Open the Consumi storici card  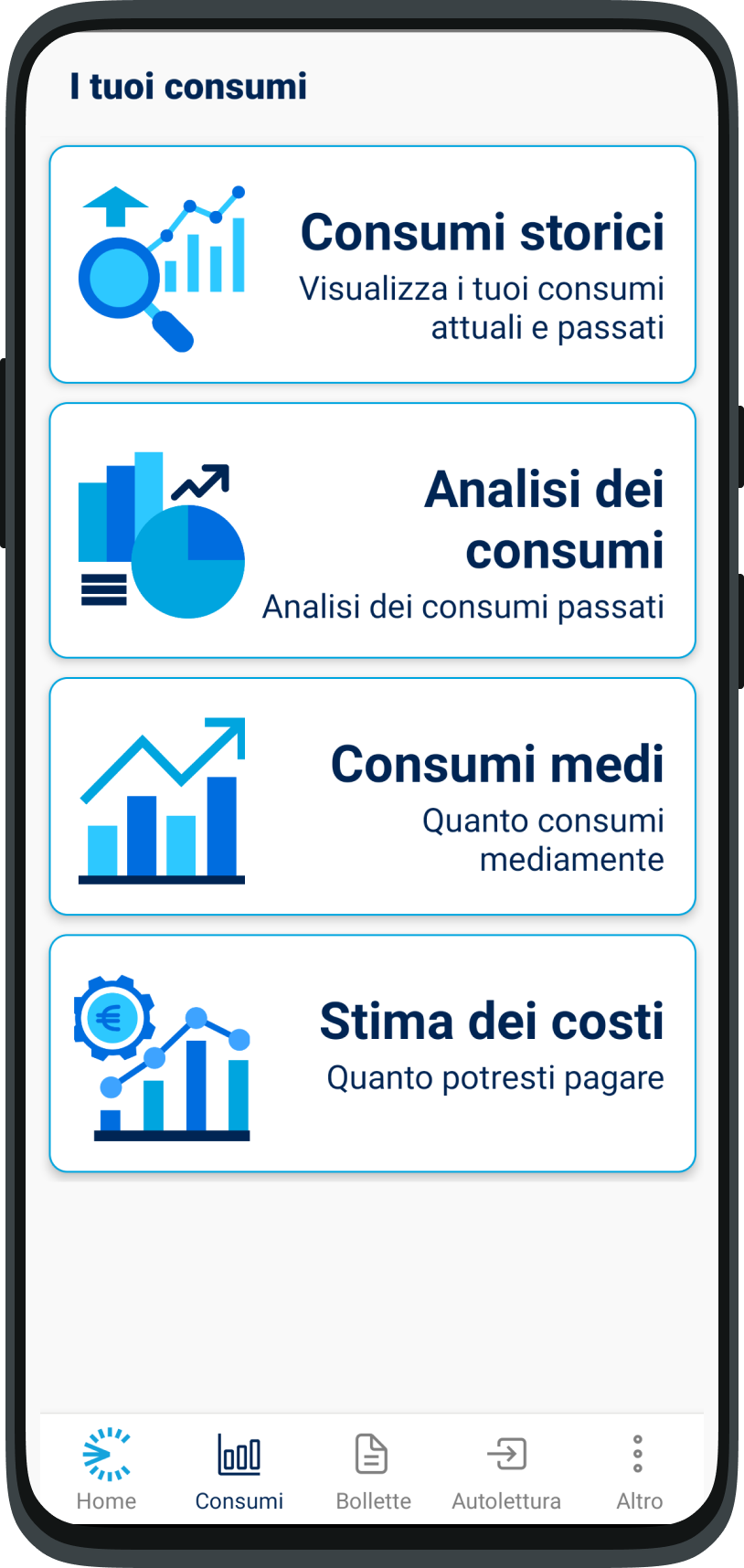tap(372, 265)
